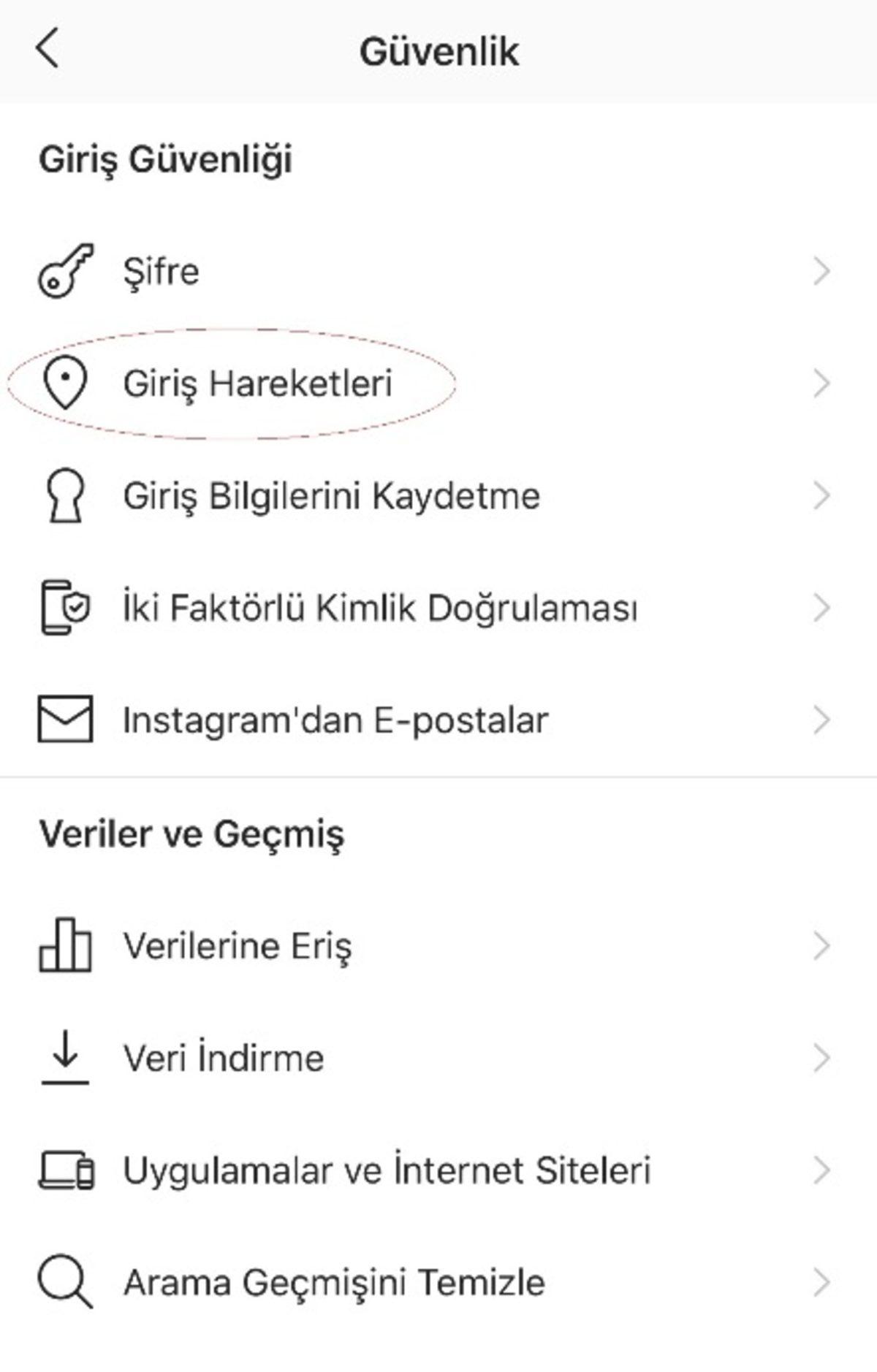Open Uygulamalar ve İnternet Siteleri
The height and width of the screenshot is (1372, 877).
click(x=387, y=1166)
